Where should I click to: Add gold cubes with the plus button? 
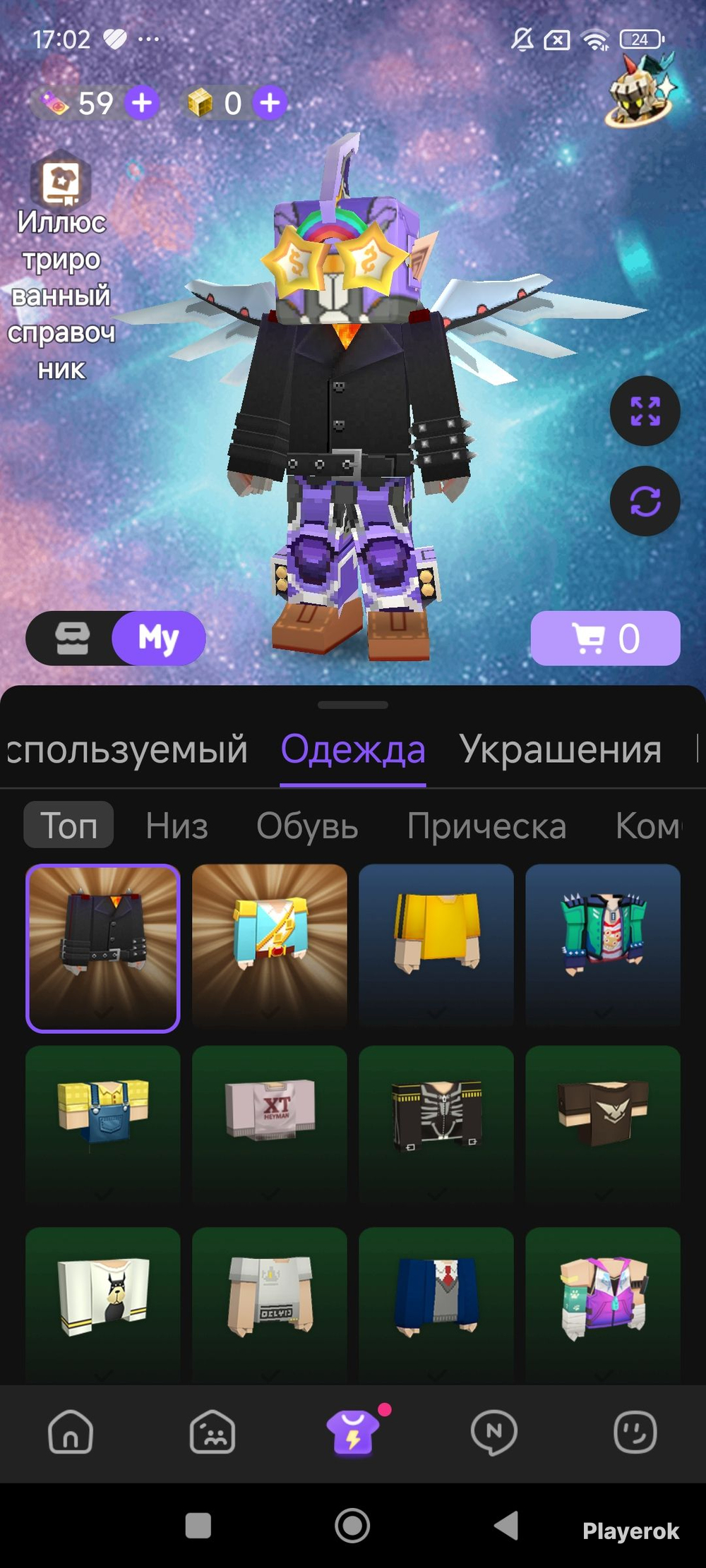270,103
